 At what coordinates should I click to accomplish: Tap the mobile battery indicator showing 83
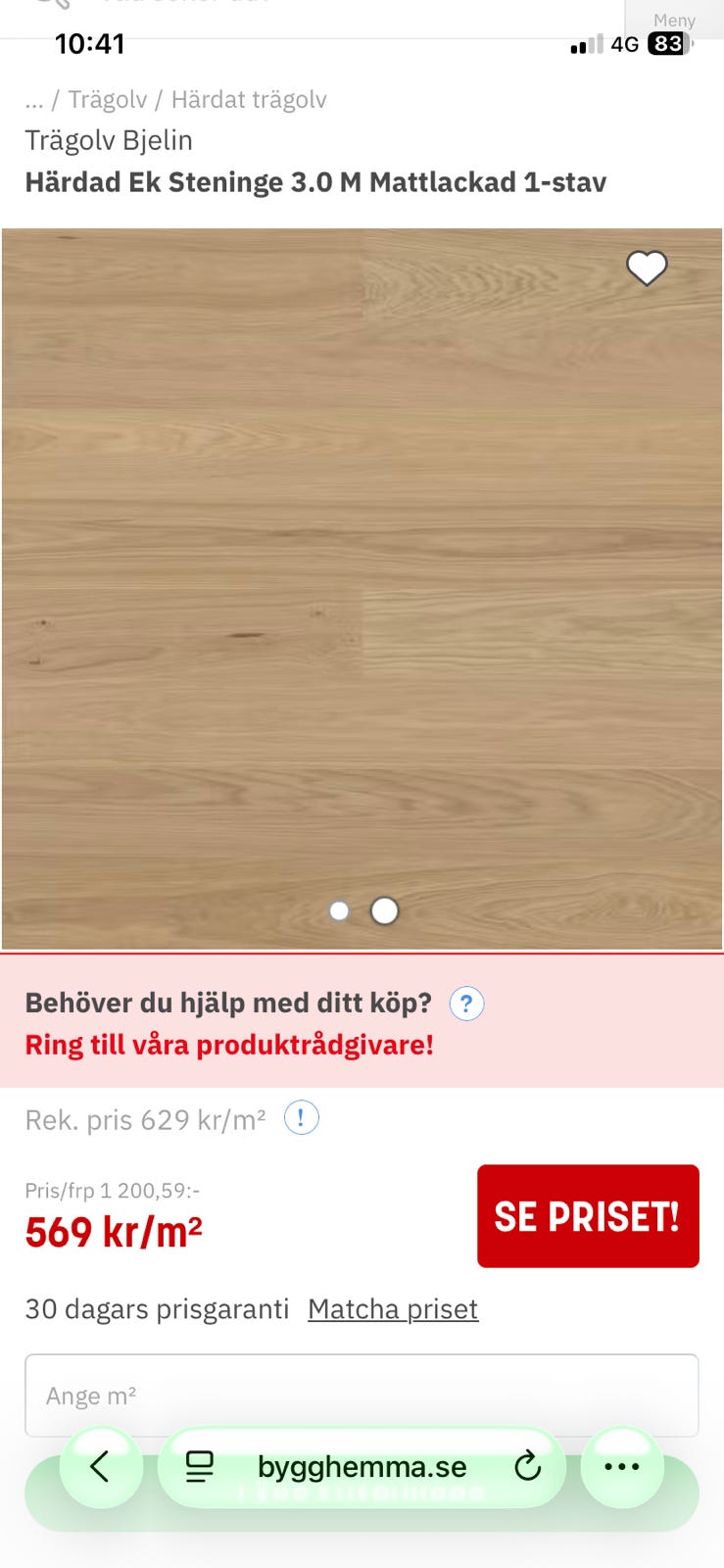pos(671,44)
